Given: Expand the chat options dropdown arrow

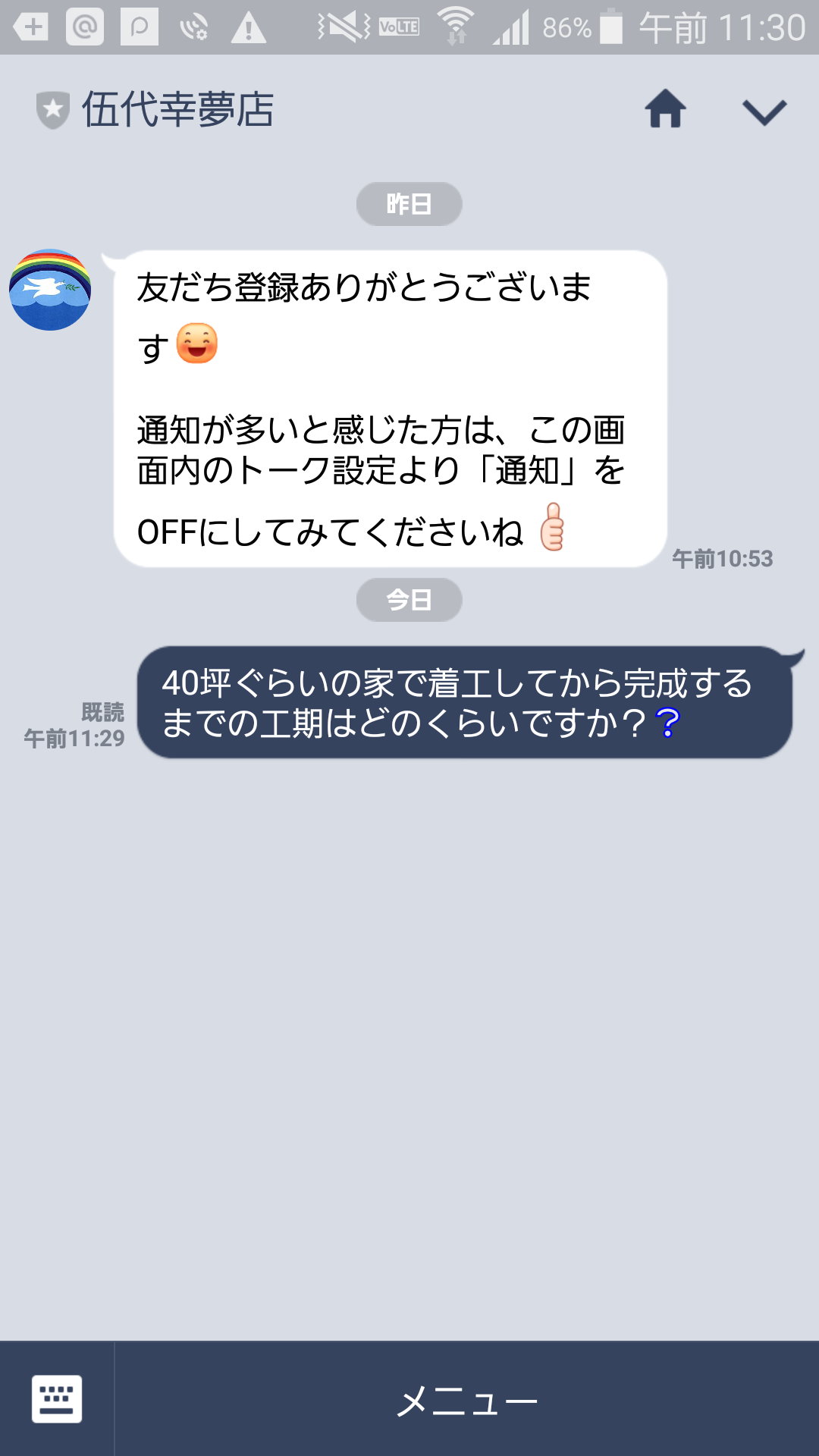Looking at the screenshot, I should tap(764, 111).
